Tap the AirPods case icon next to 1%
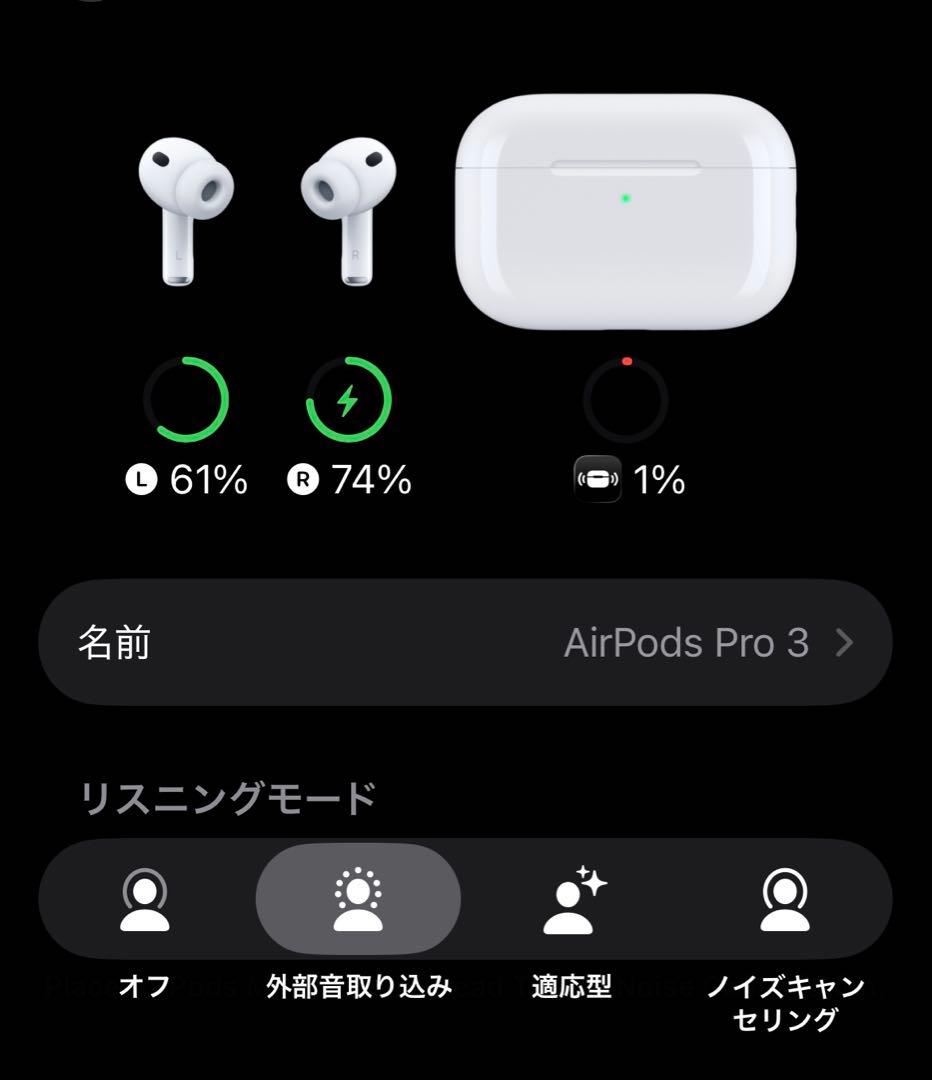 pos(597,479)
